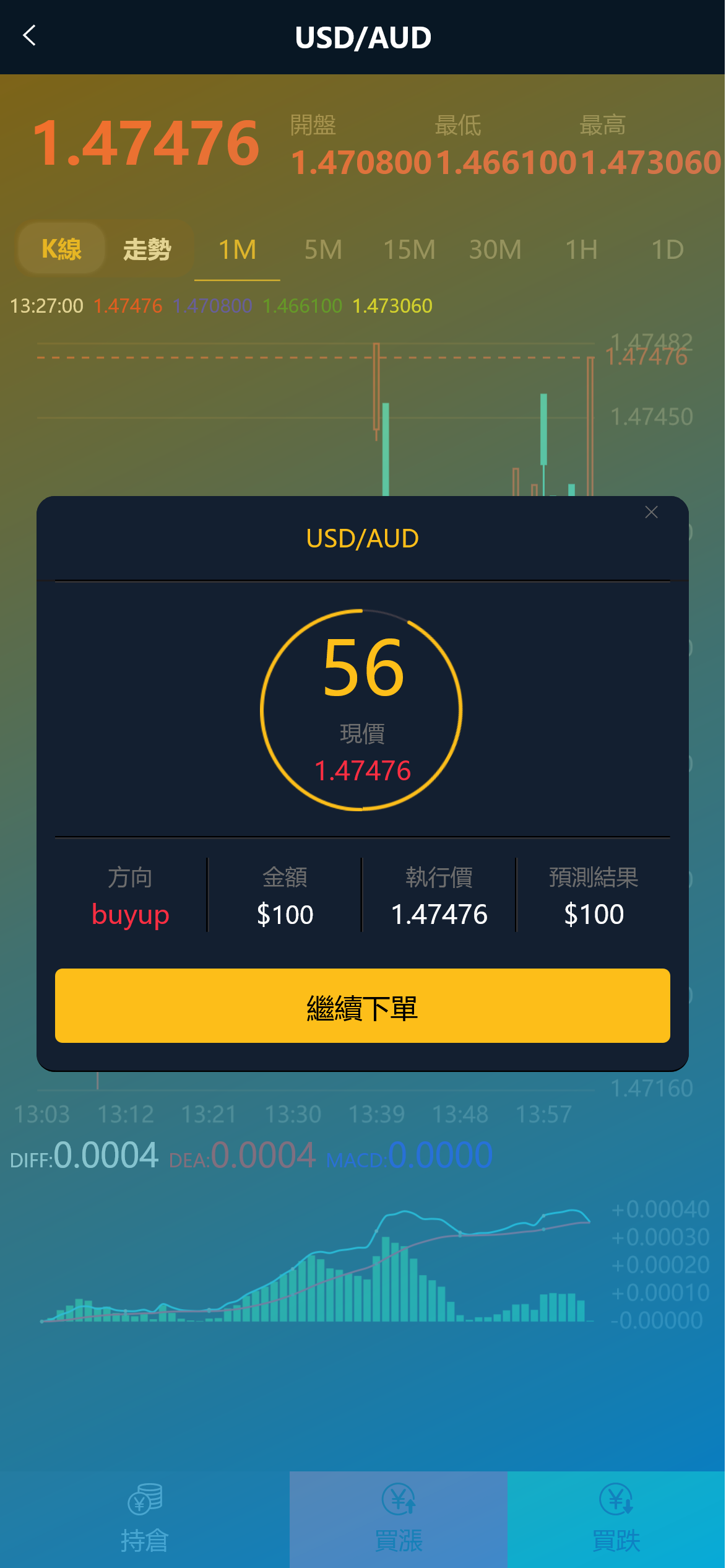Select the 1D timeframe

(667, 250)
